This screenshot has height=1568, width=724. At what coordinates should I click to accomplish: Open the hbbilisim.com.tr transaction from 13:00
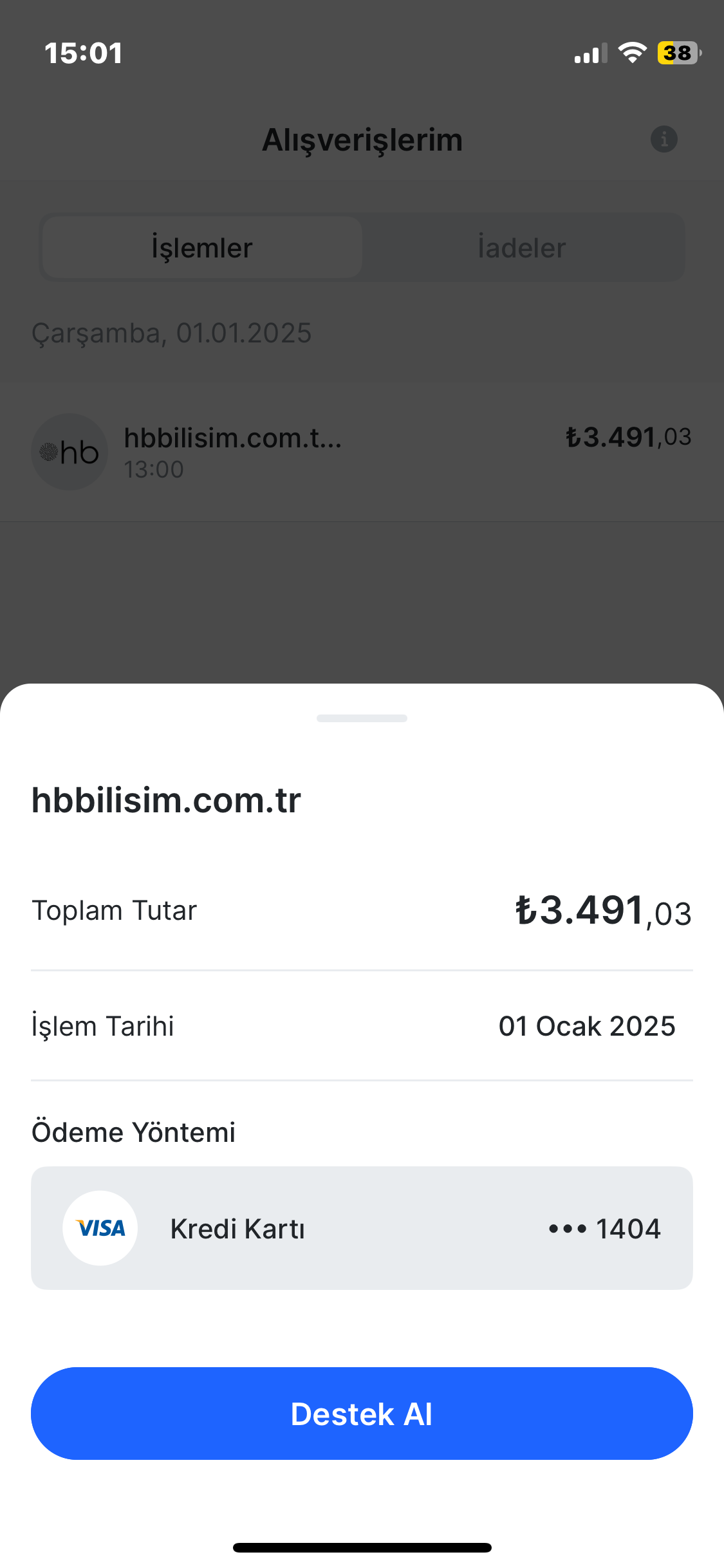(362, 452)
